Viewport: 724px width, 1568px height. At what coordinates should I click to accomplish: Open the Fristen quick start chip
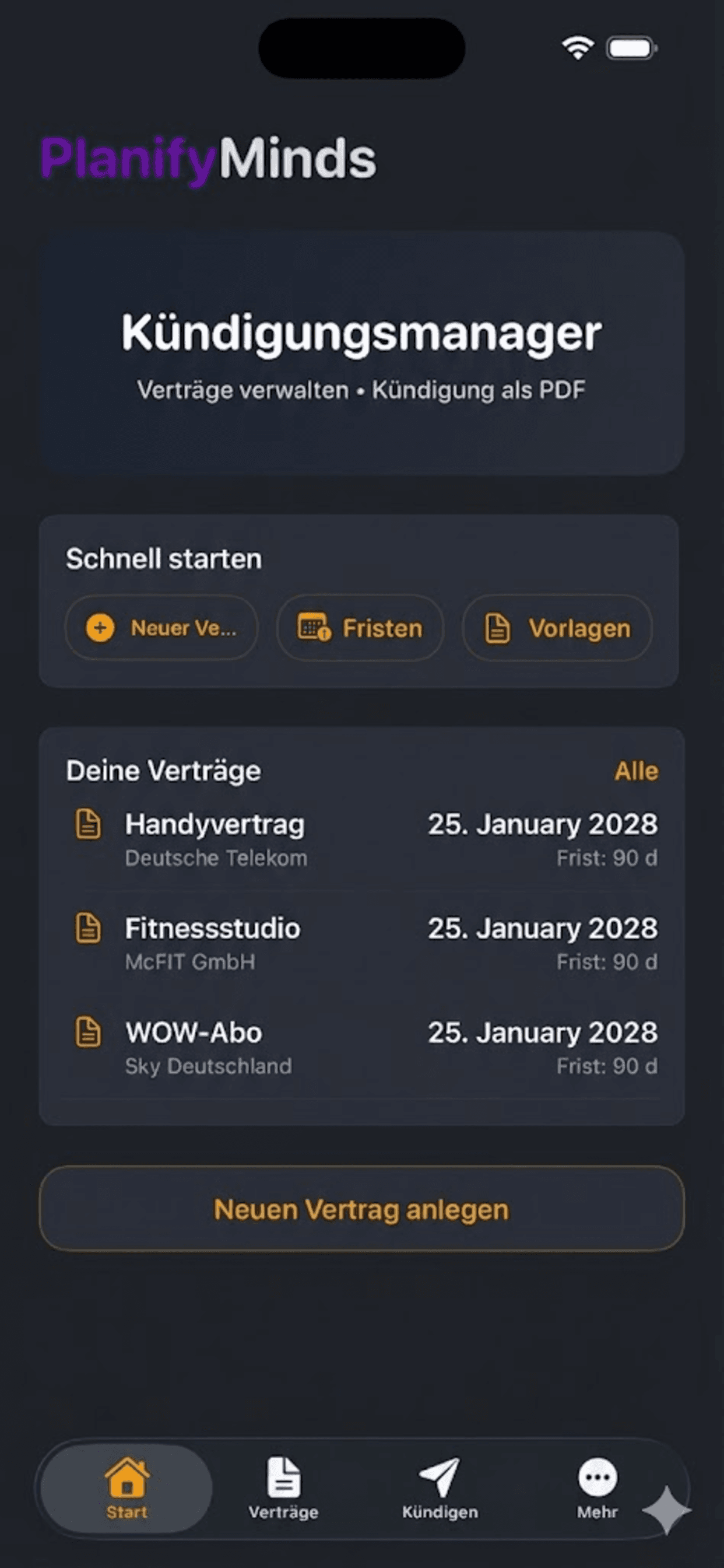click(x=360, y=628)
